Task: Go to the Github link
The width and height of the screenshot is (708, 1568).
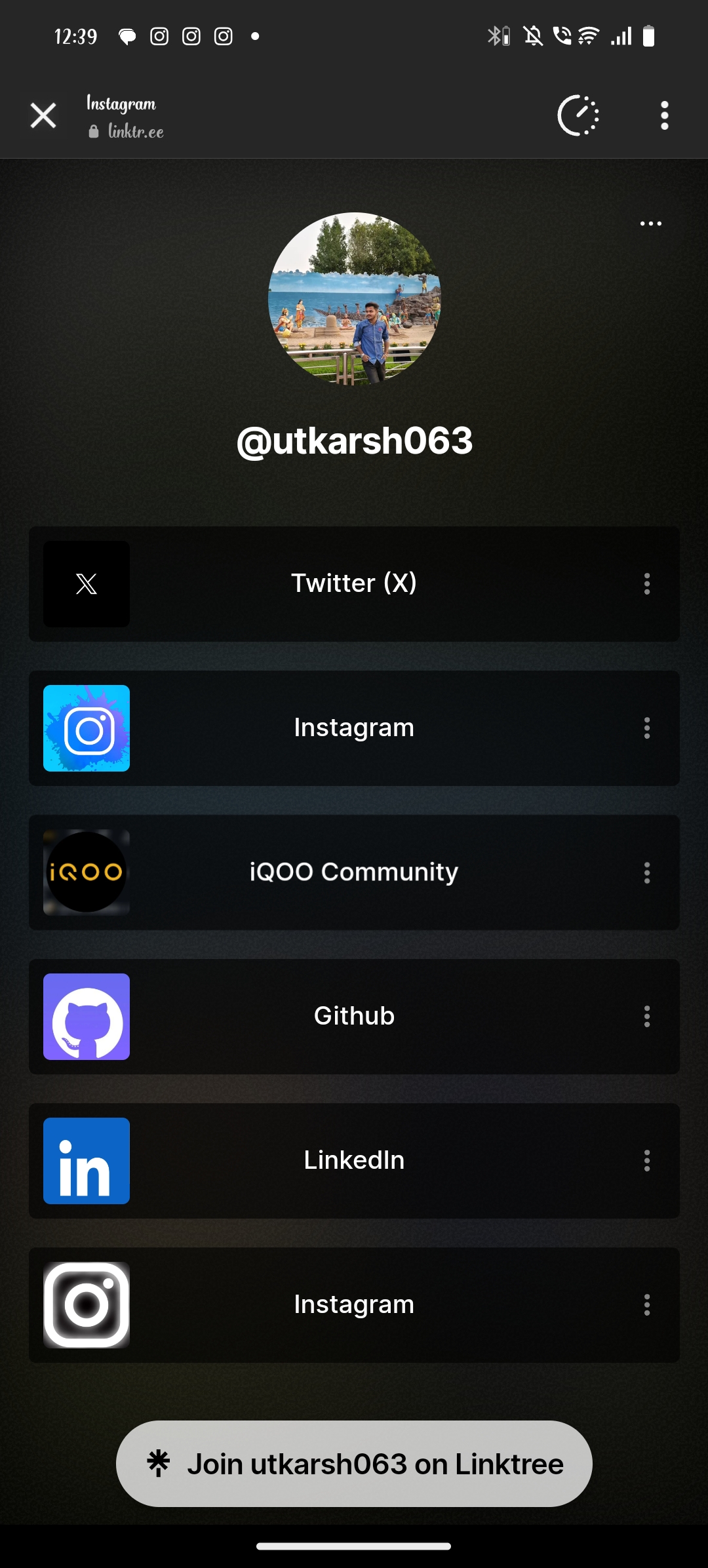Action: coord(354,1016)
